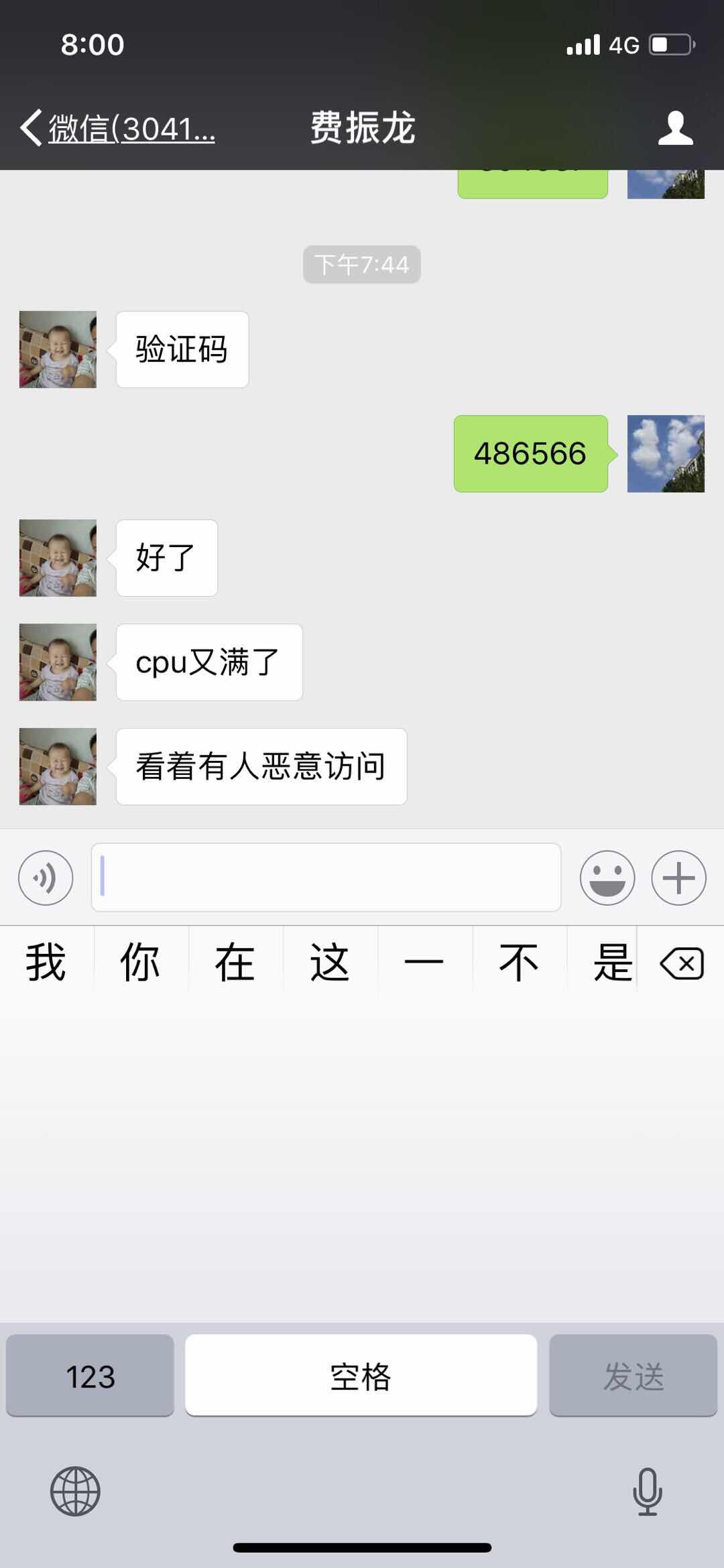Viewport: 724px width, 1568px height.
Task: Start dictation with the microphone key
Action: pyautogui.click(x=647, y=1491)
